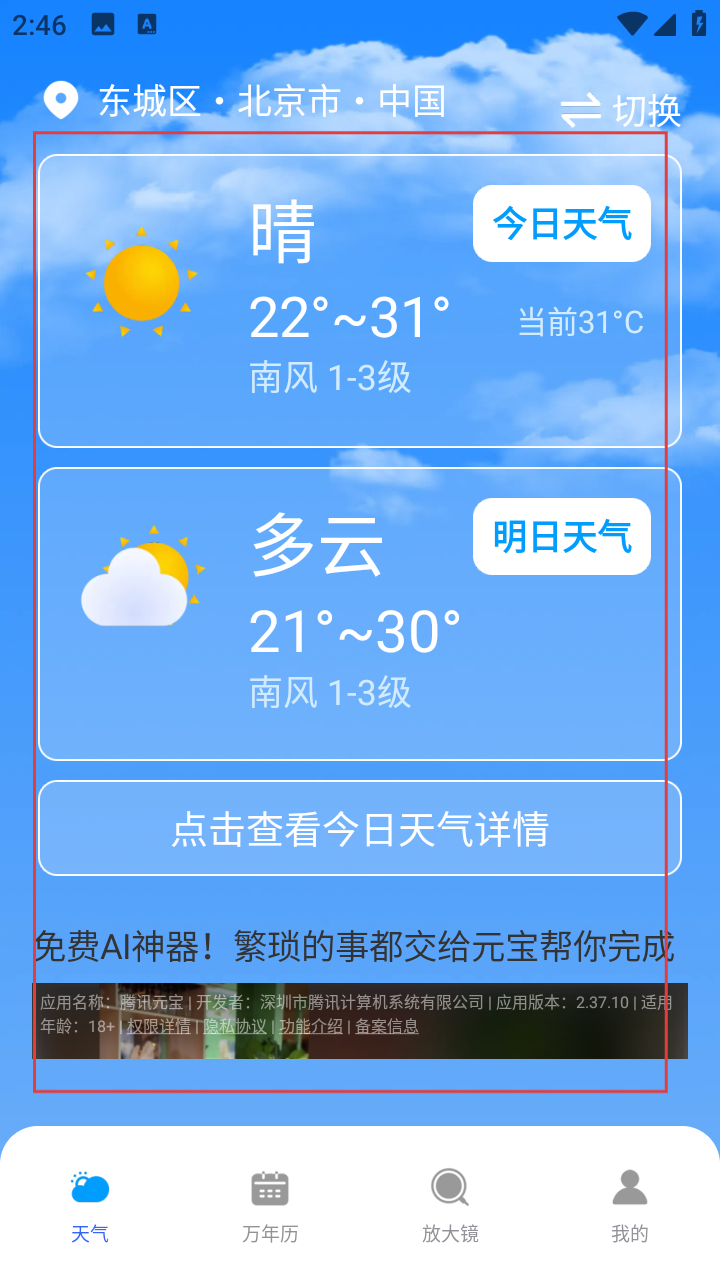Screen dimensions: 720x1280
Task: Open the 今日天气 button
Action: click(x=561, y=224)
